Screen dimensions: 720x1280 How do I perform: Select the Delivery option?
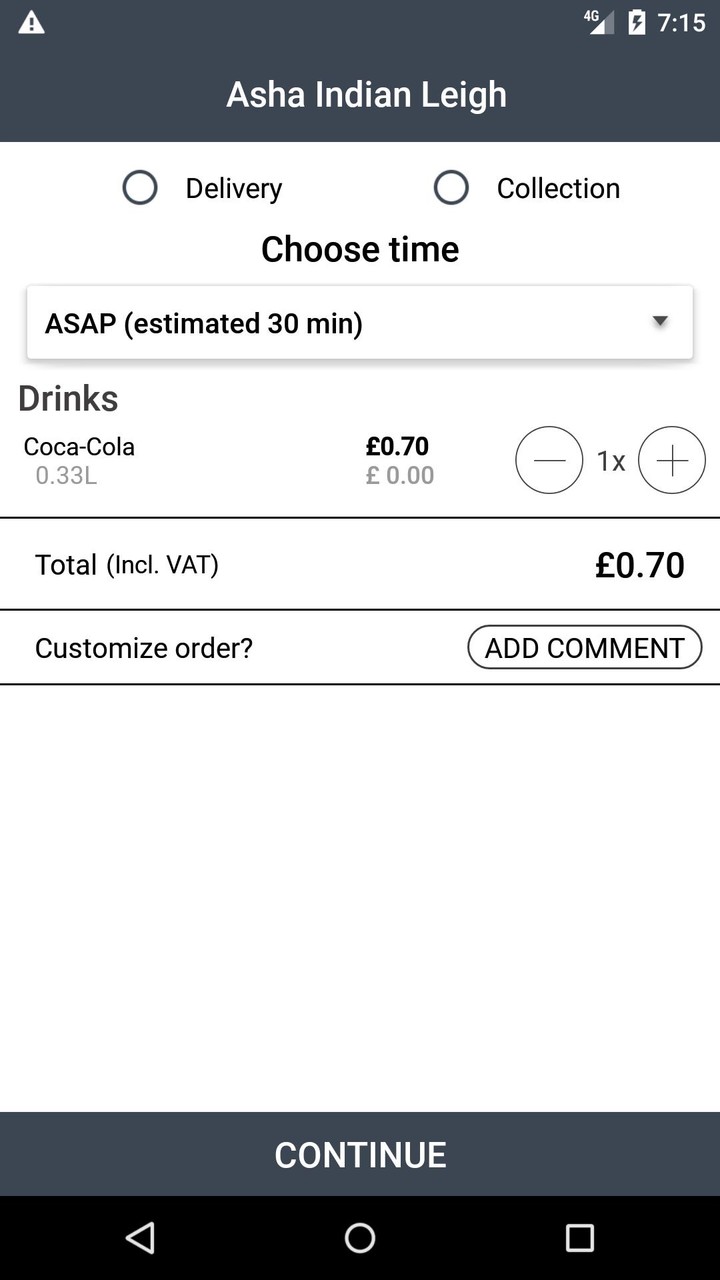[x=140, y=188]
